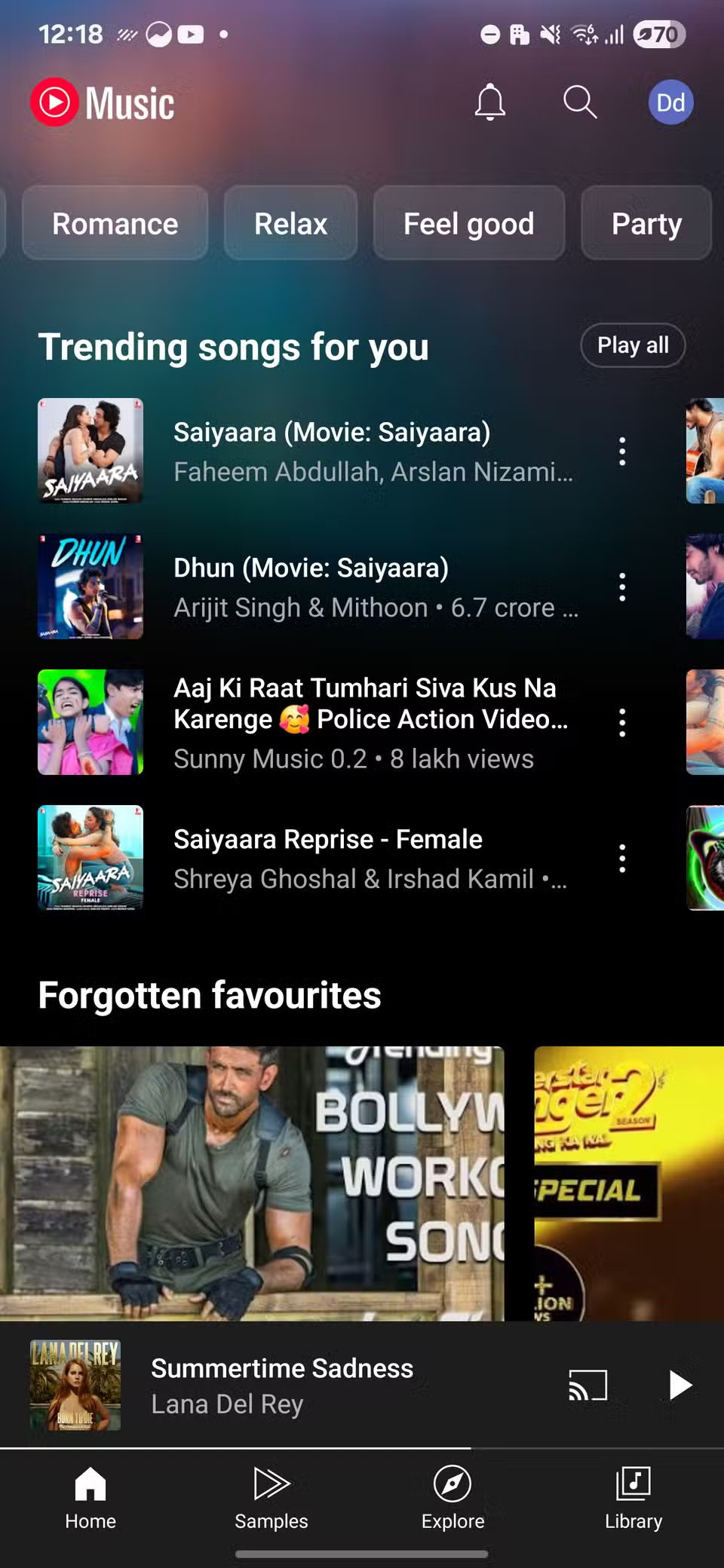Screen dimensions: 724x1568
Task: Open the search icon
Action: point(578,103)
